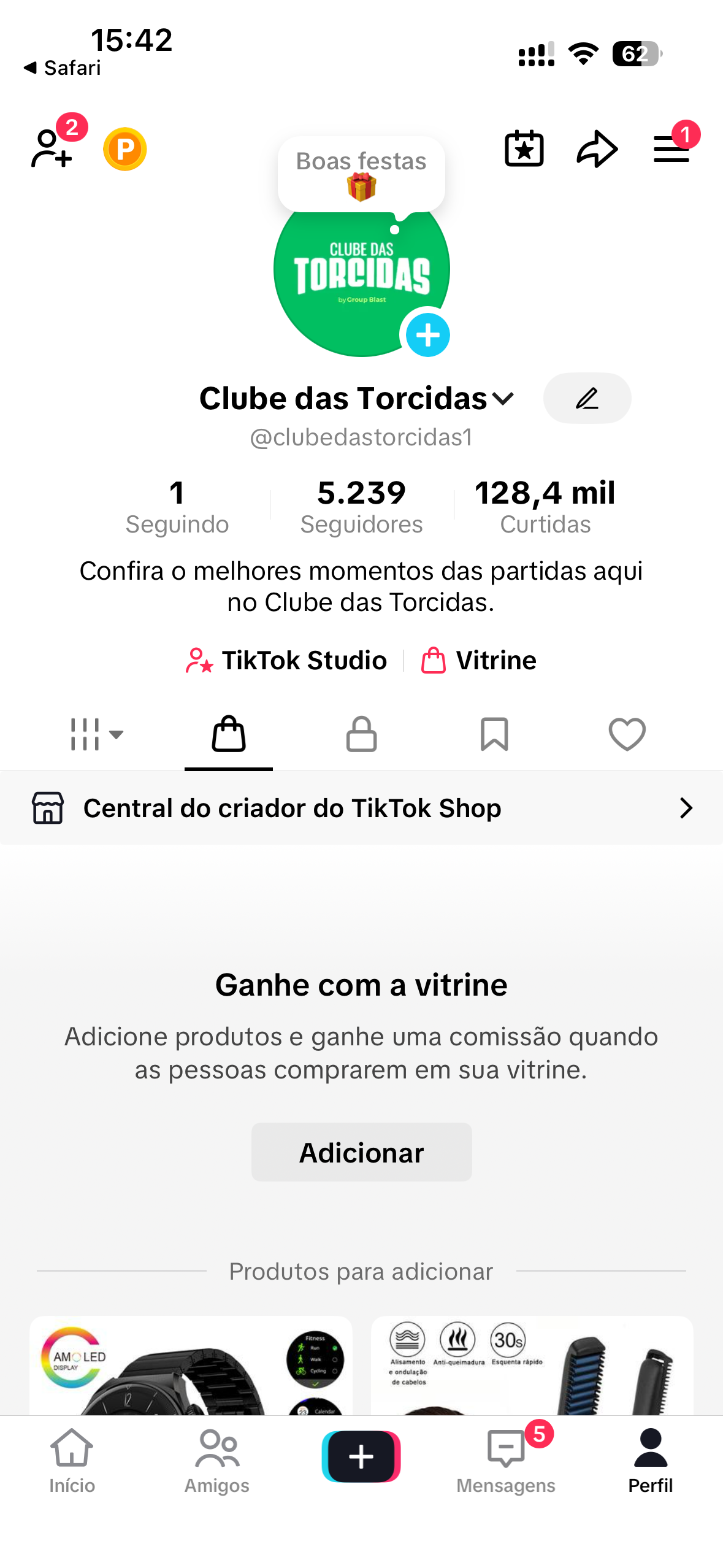
Task: Switch to the private lock tab
Action: point(361,734)
